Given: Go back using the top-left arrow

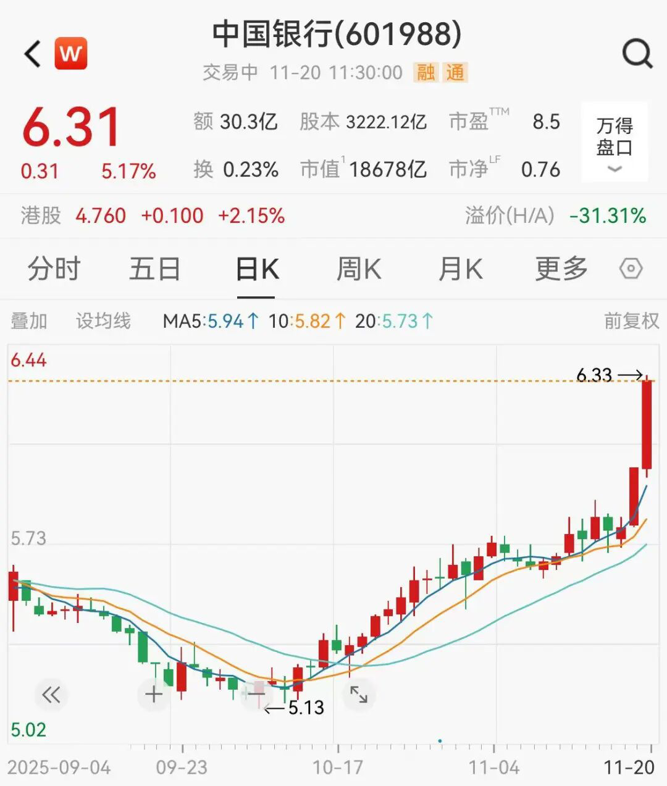Looking at the screenshot, I should (32, 52).
